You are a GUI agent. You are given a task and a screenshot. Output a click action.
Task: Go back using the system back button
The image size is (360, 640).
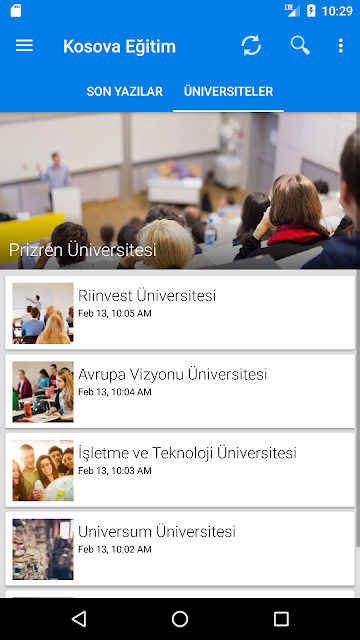click(79, 619)
